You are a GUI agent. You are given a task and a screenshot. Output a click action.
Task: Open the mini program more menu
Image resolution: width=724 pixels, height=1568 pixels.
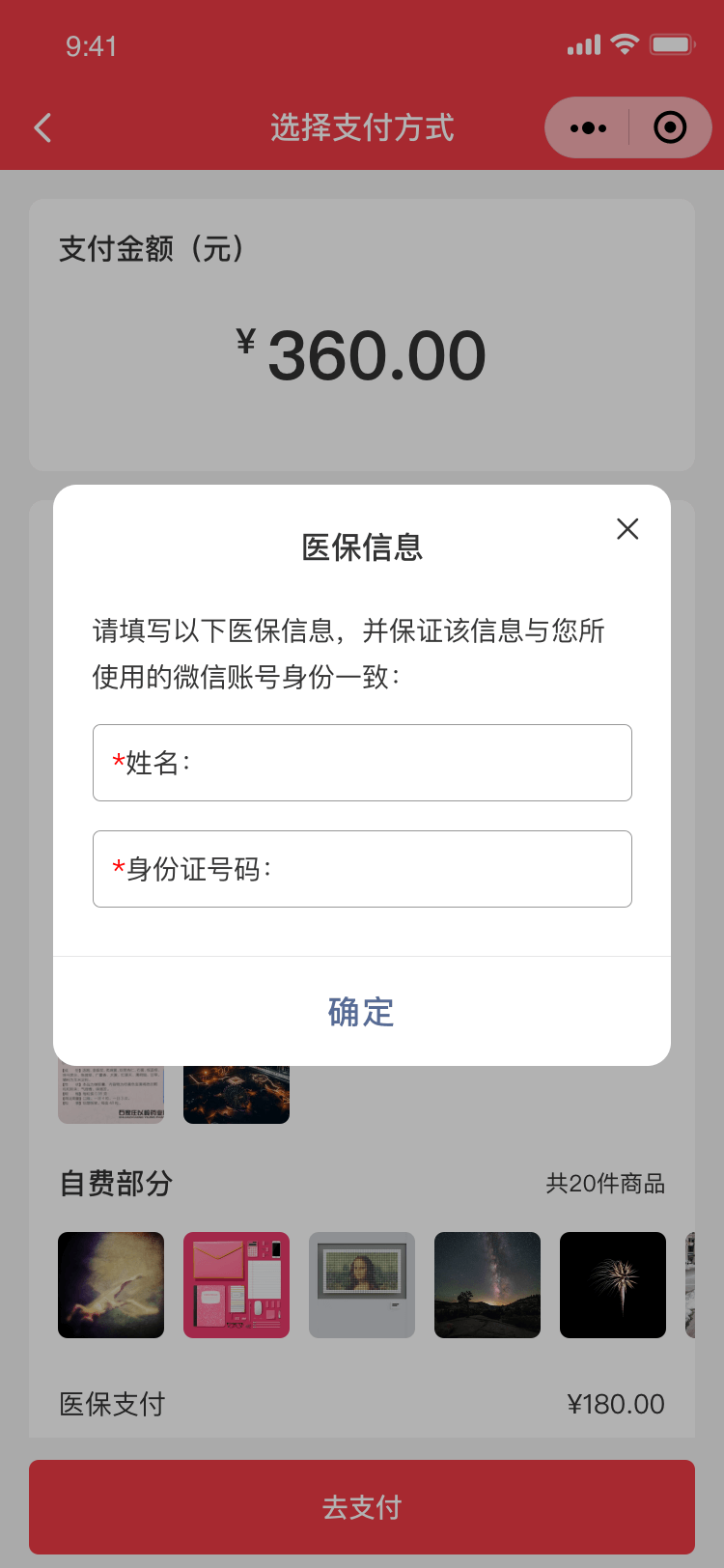[588, 127]
